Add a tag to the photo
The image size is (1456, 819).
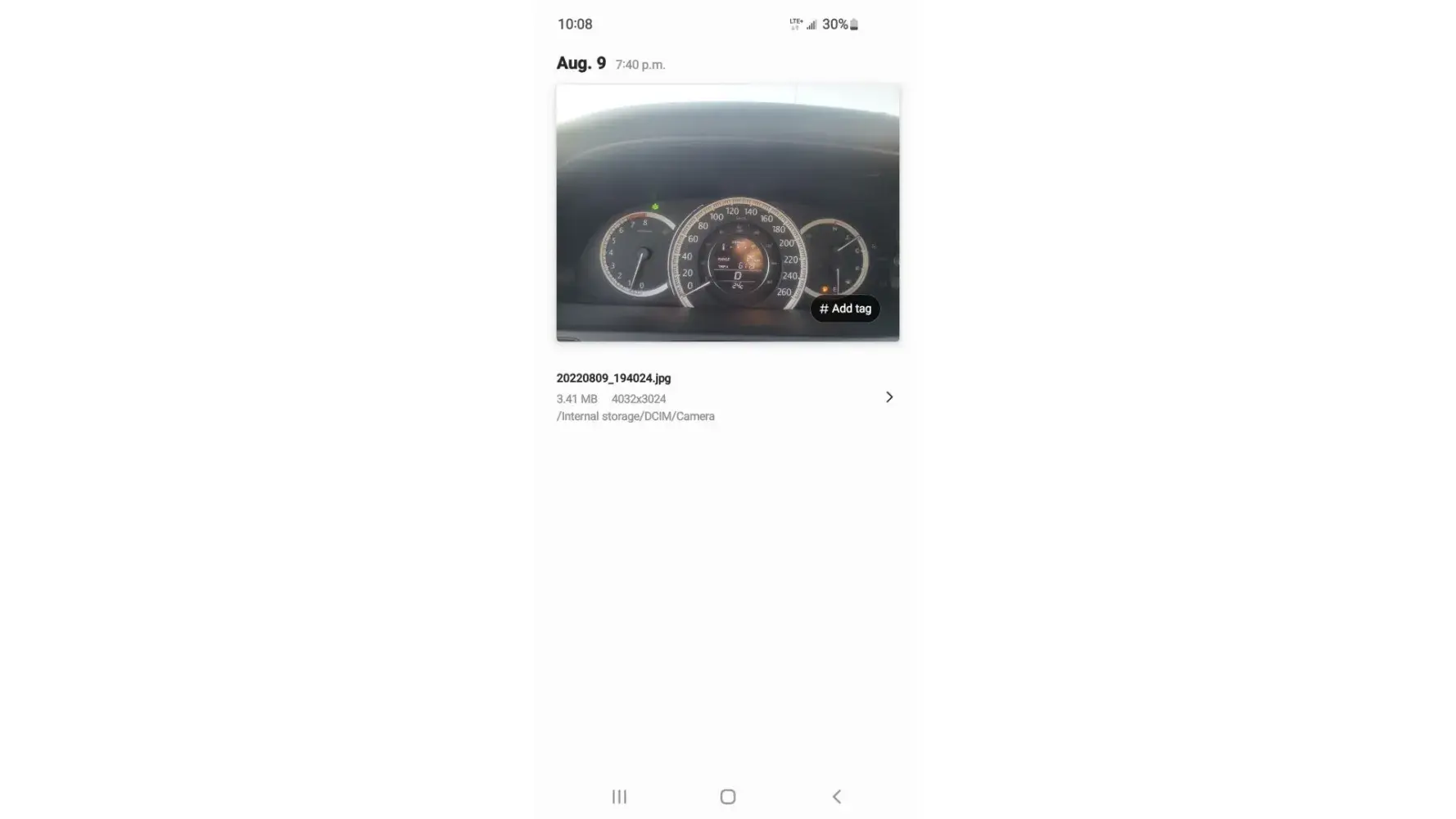pos(845,309)
